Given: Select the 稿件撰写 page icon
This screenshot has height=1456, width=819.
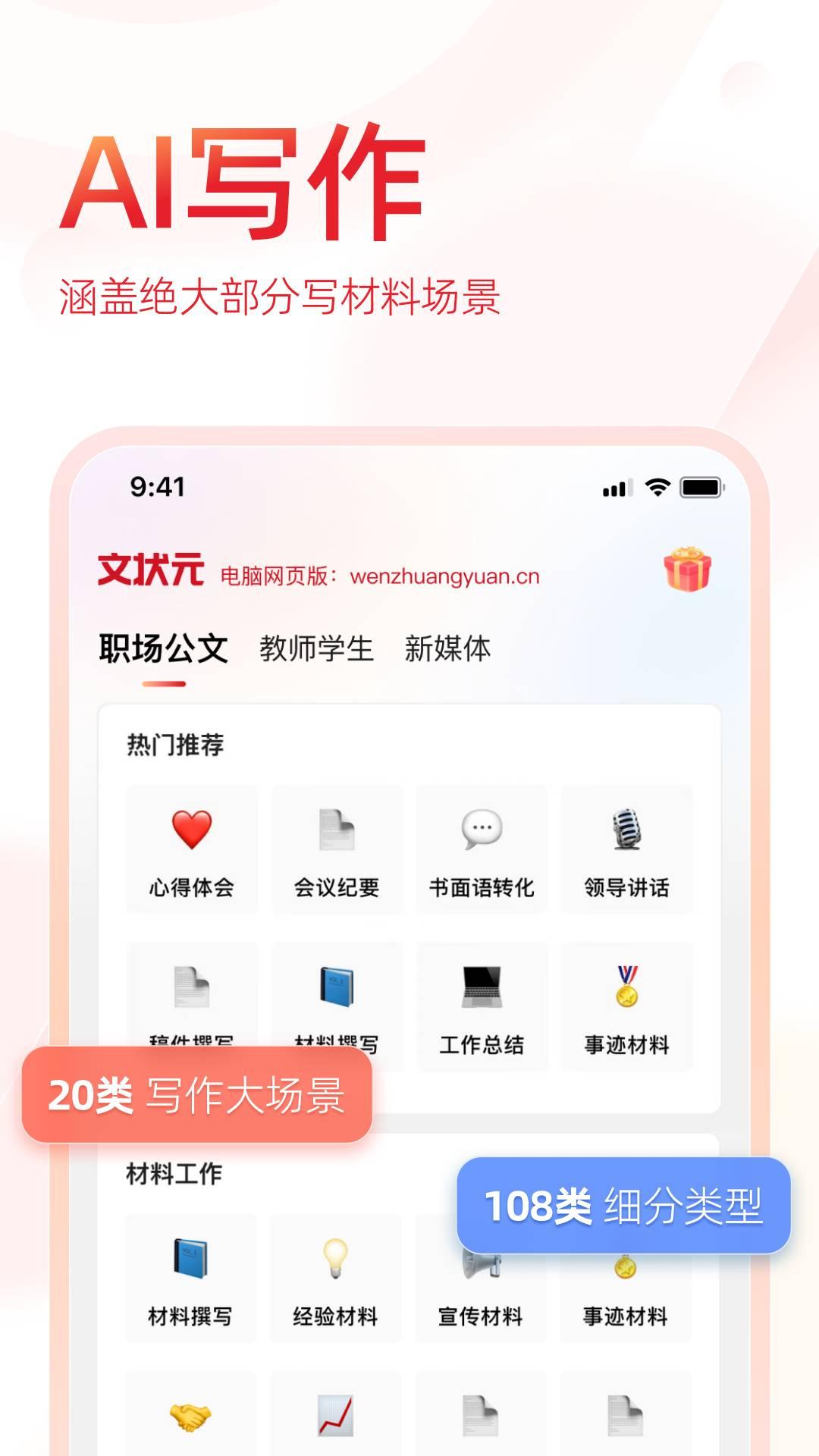Looking at the screenshot, I should click(x=190, y=986).
